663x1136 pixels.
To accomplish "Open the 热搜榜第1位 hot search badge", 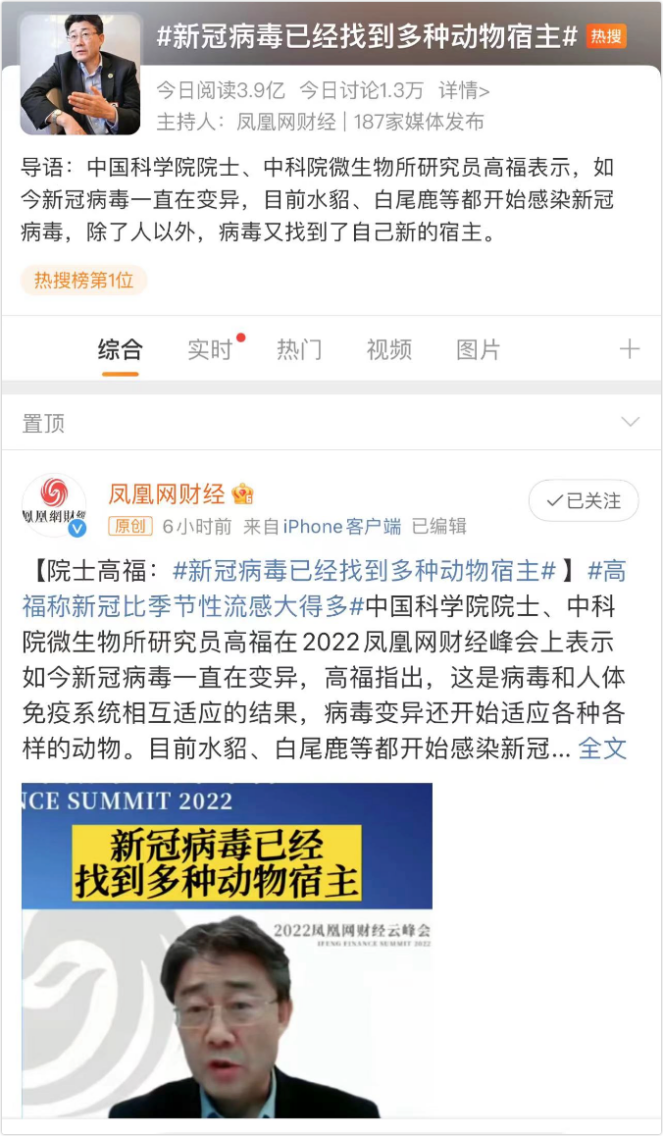I will 84,280.
